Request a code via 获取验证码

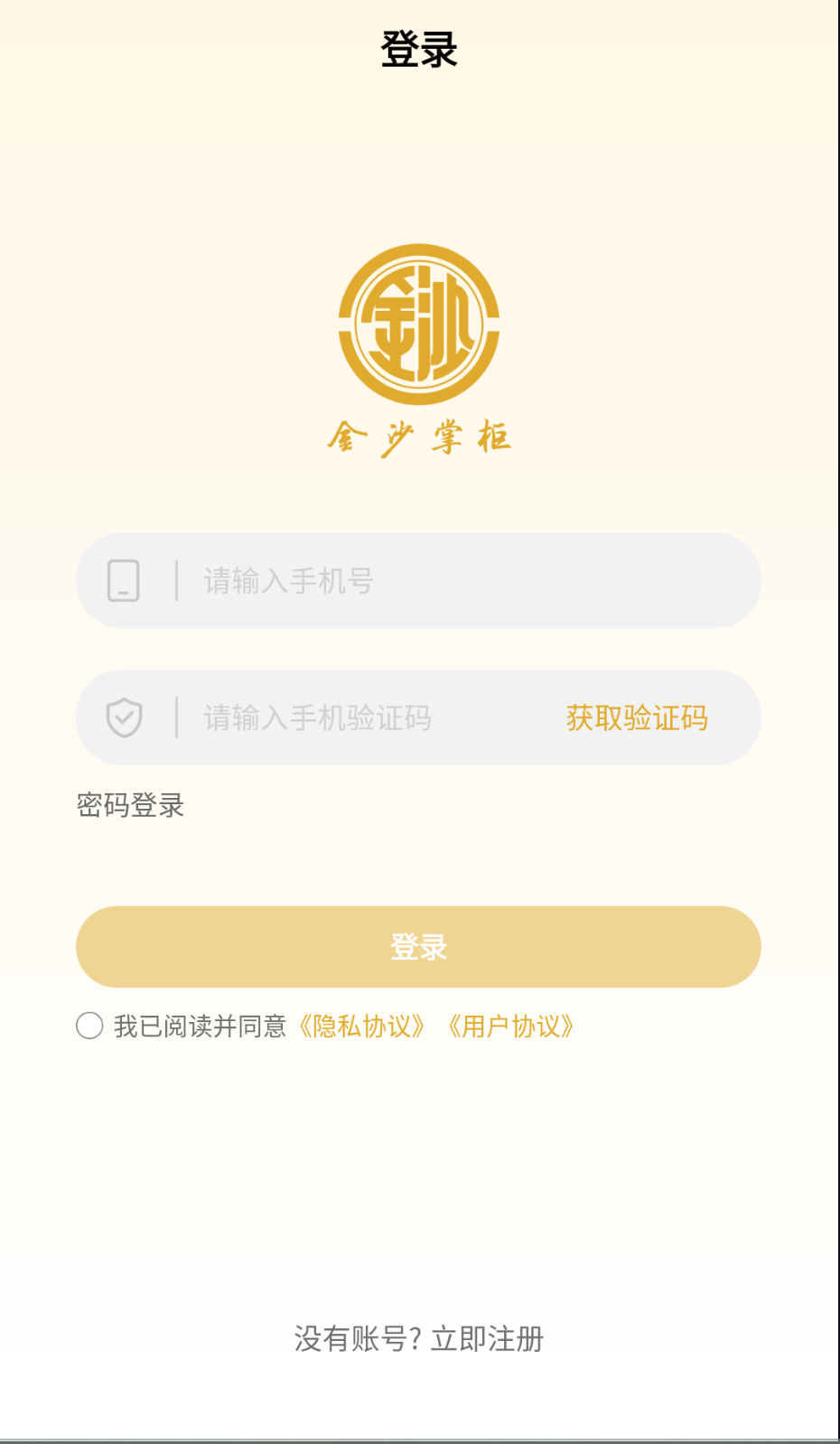(635, 717)
